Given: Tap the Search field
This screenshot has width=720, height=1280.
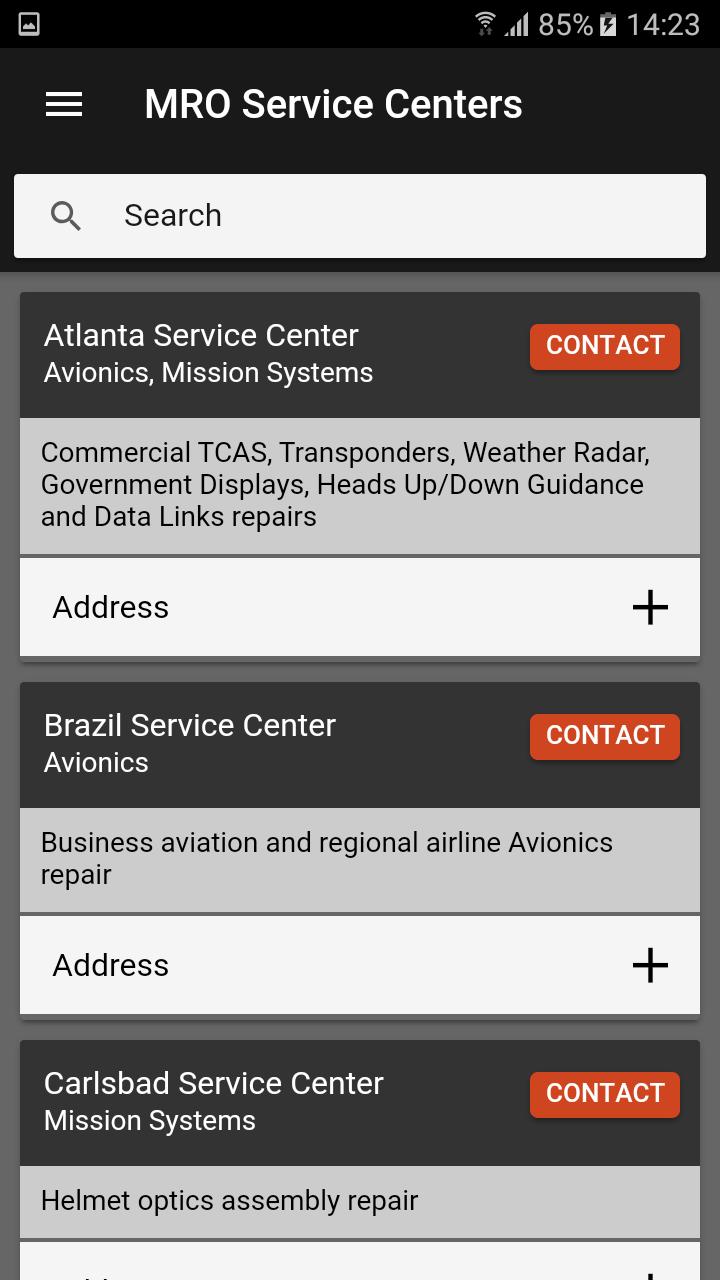Looking at the screenshot, I should pyautogui.click(x=360, y=216).
